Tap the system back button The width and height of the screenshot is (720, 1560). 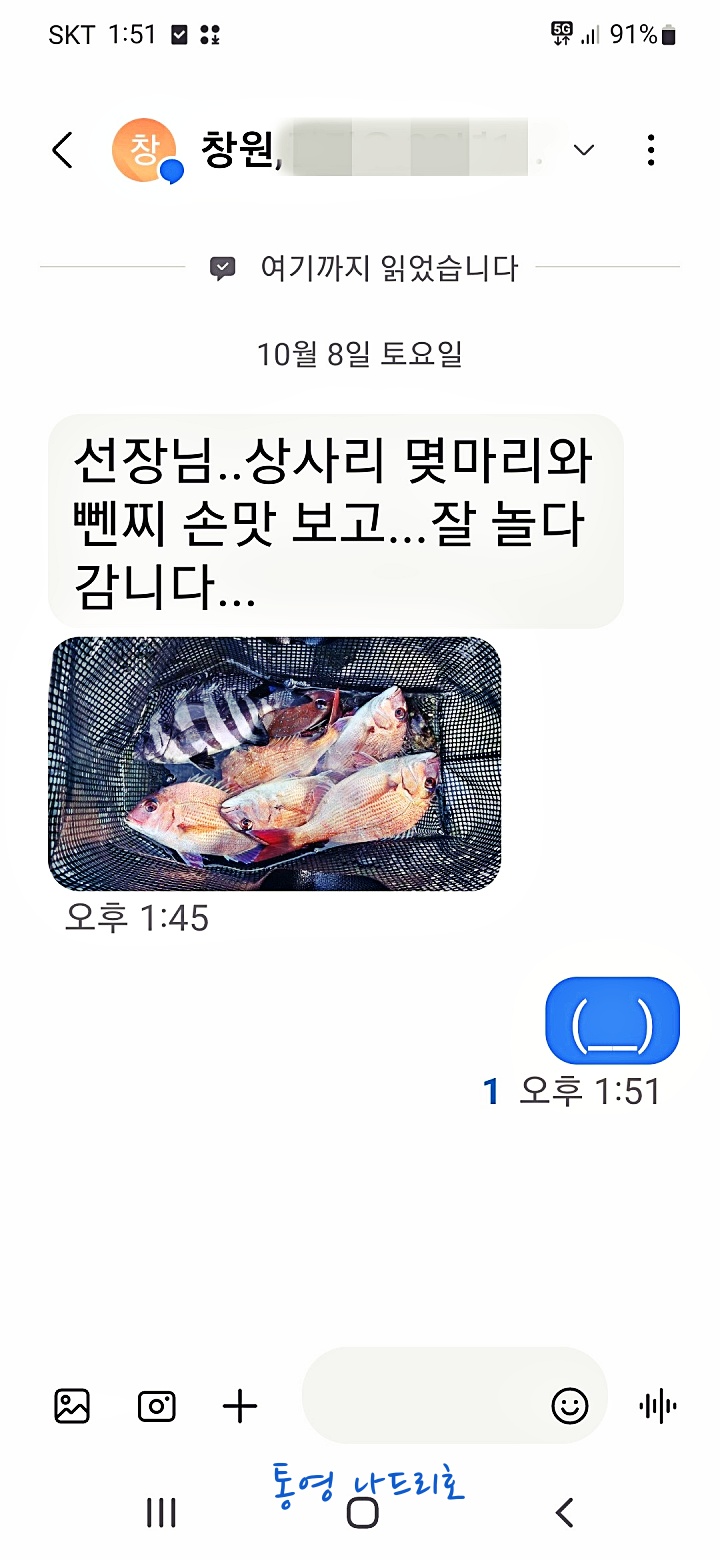(565, 1512)
